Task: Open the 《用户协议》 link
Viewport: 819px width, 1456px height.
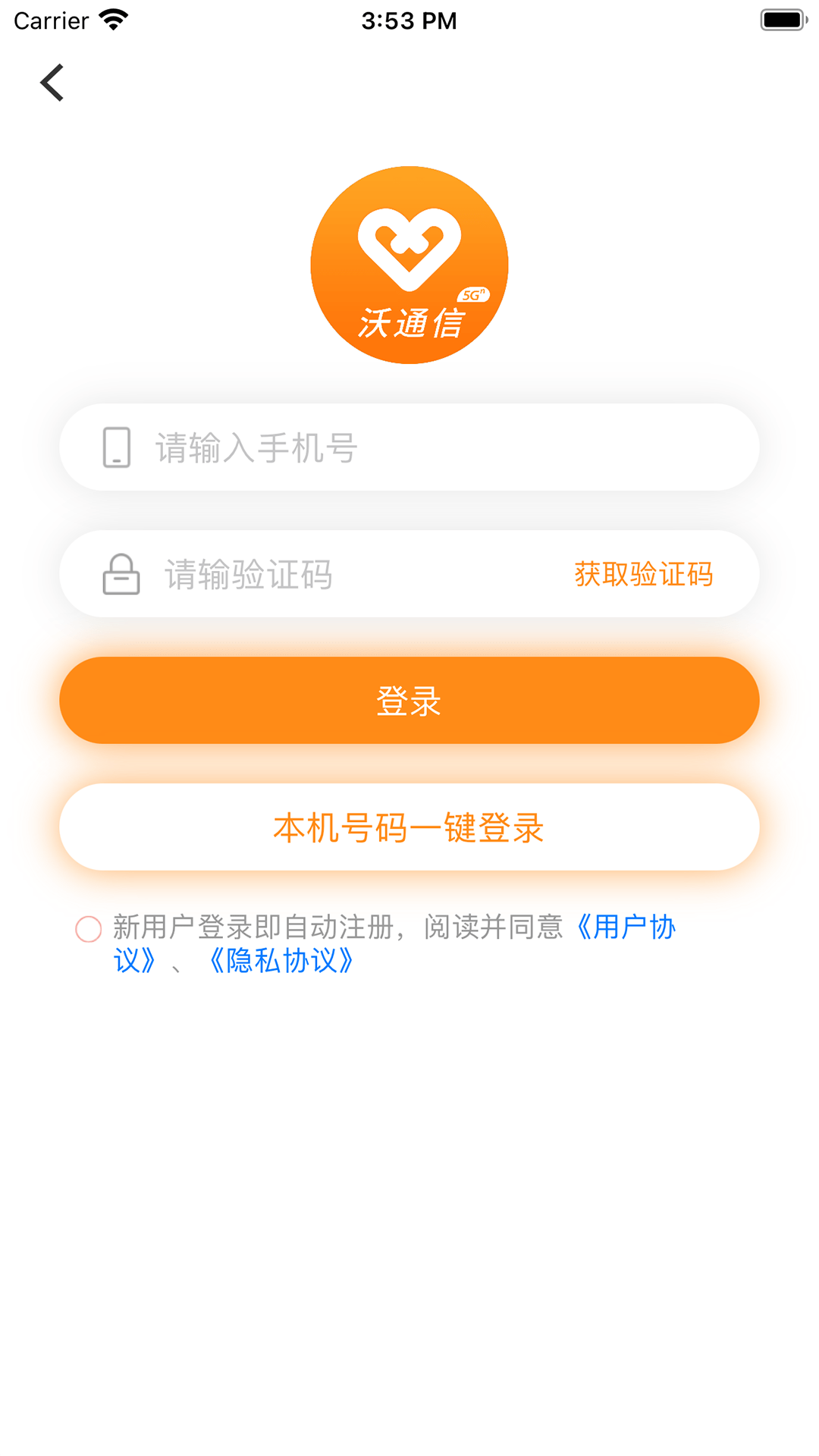Action: coord(623,927)
